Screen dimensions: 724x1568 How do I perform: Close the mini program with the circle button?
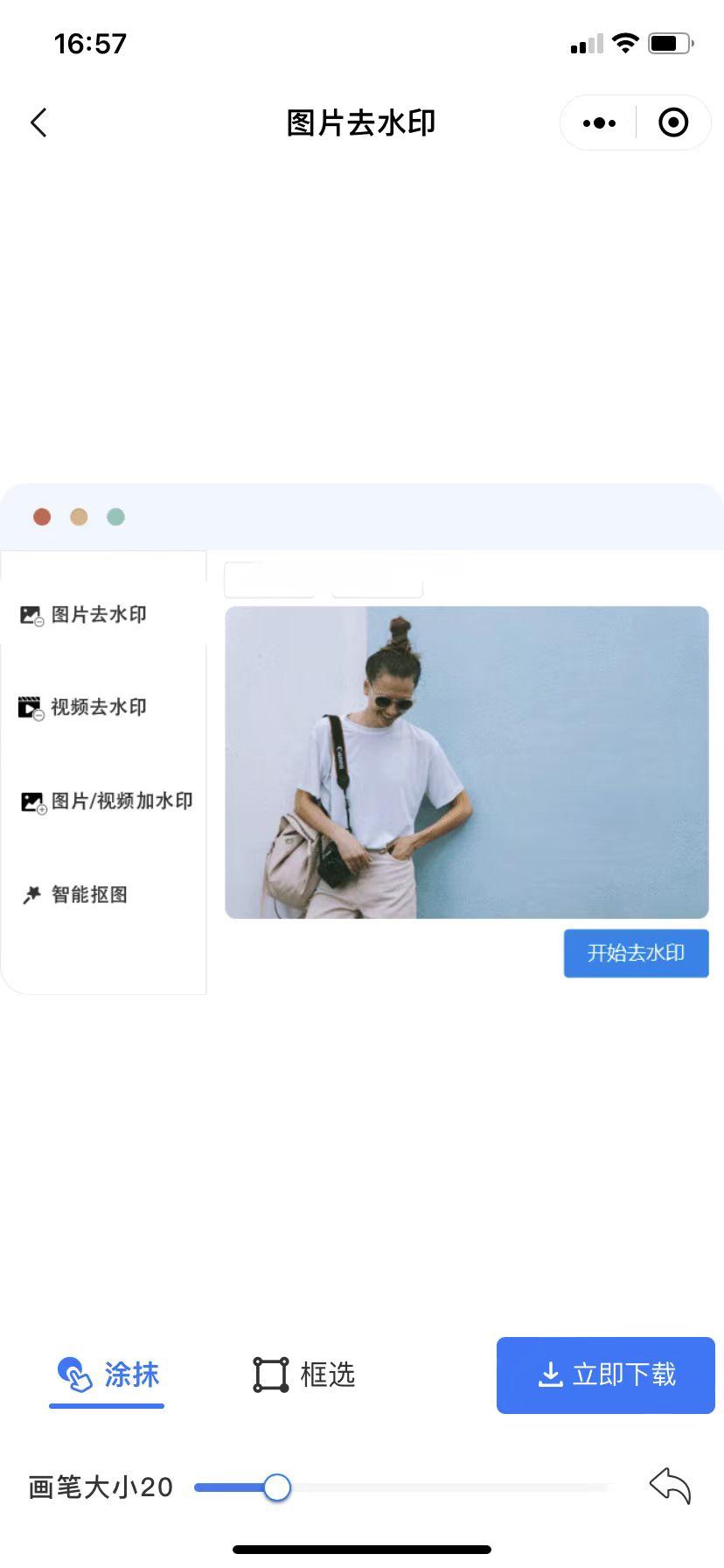pos(672,123)
